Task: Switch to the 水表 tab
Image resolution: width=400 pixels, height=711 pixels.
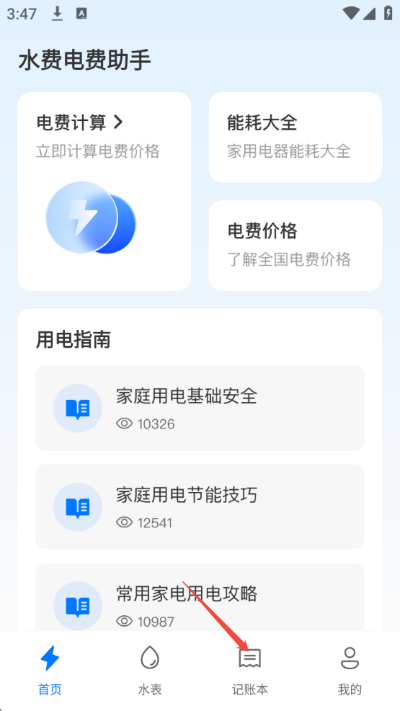Action: click(x=150, y=671)
